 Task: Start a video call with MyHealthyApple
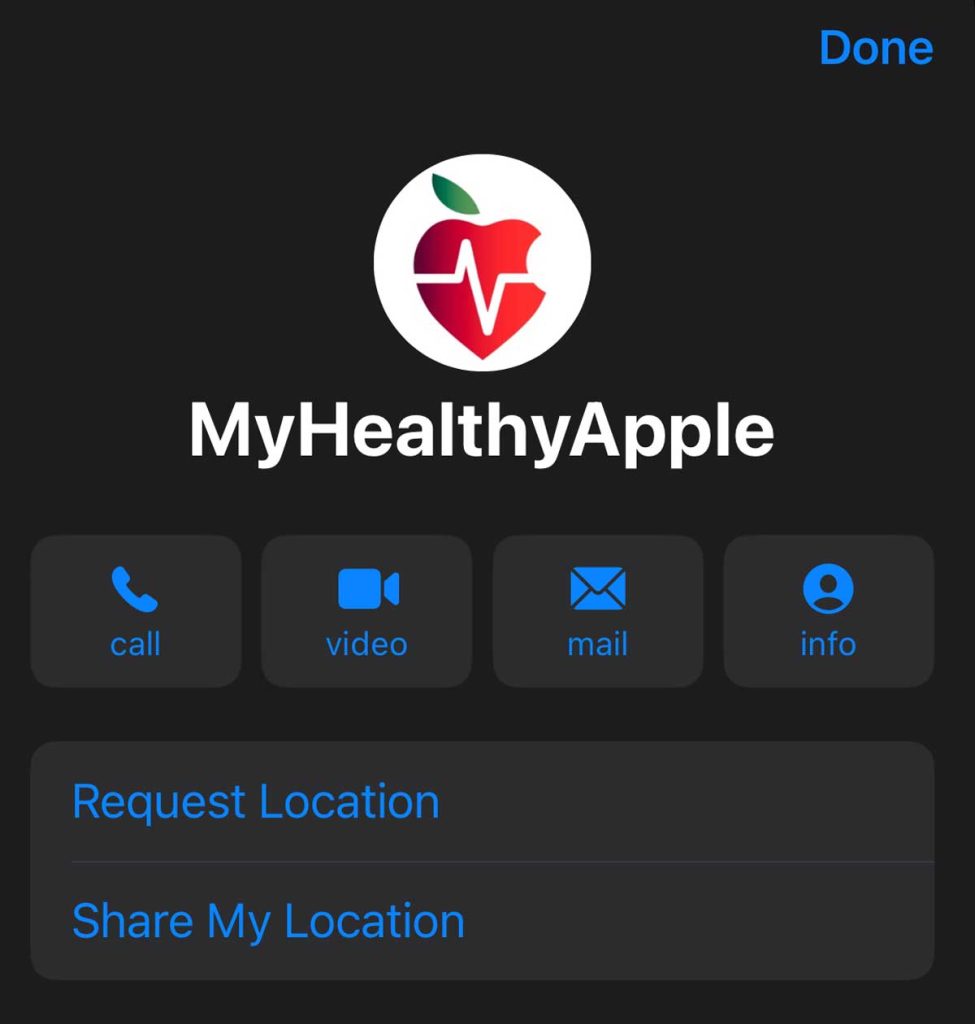point(367,611)
